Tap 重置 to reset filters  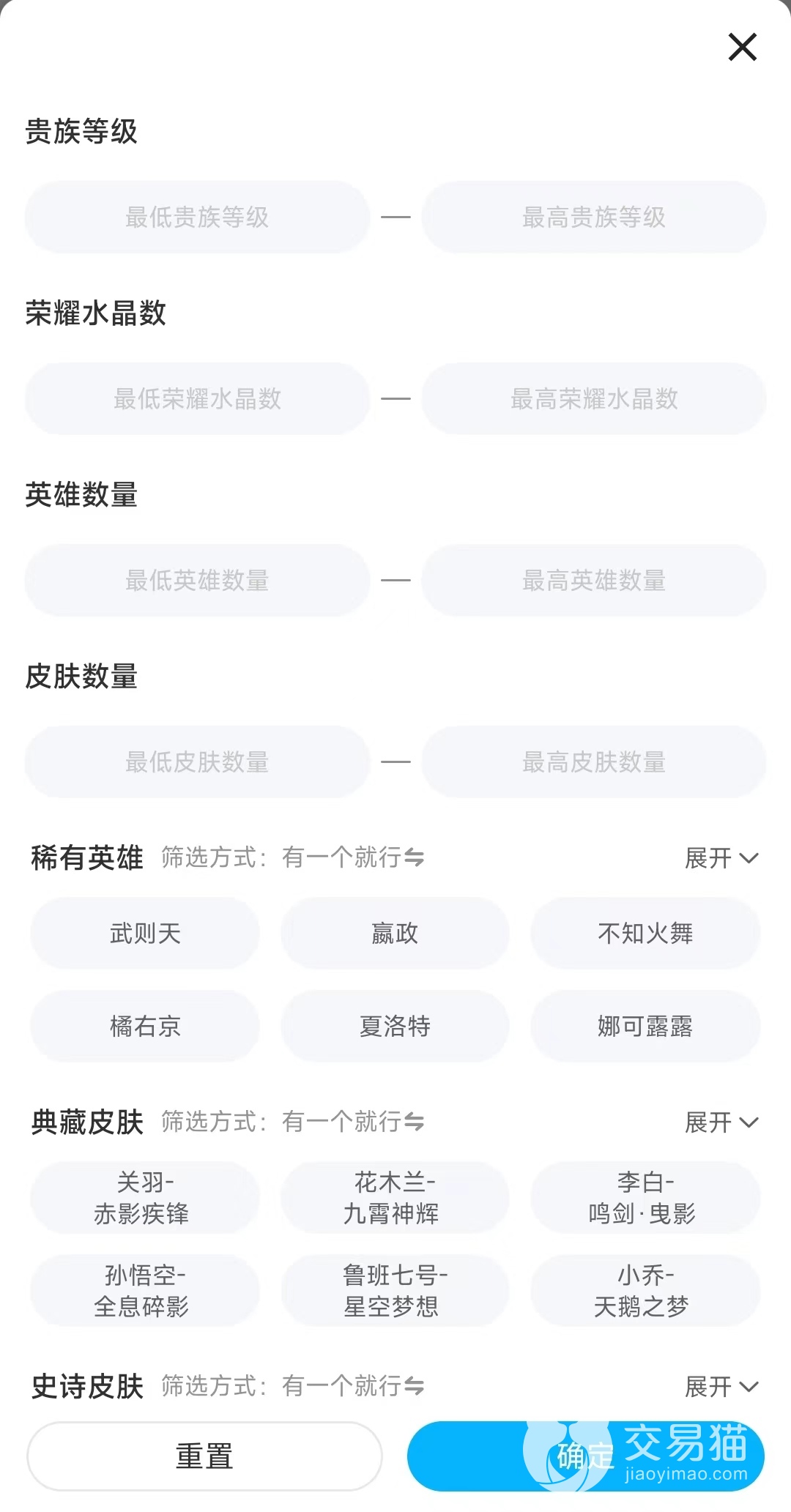204,1456
